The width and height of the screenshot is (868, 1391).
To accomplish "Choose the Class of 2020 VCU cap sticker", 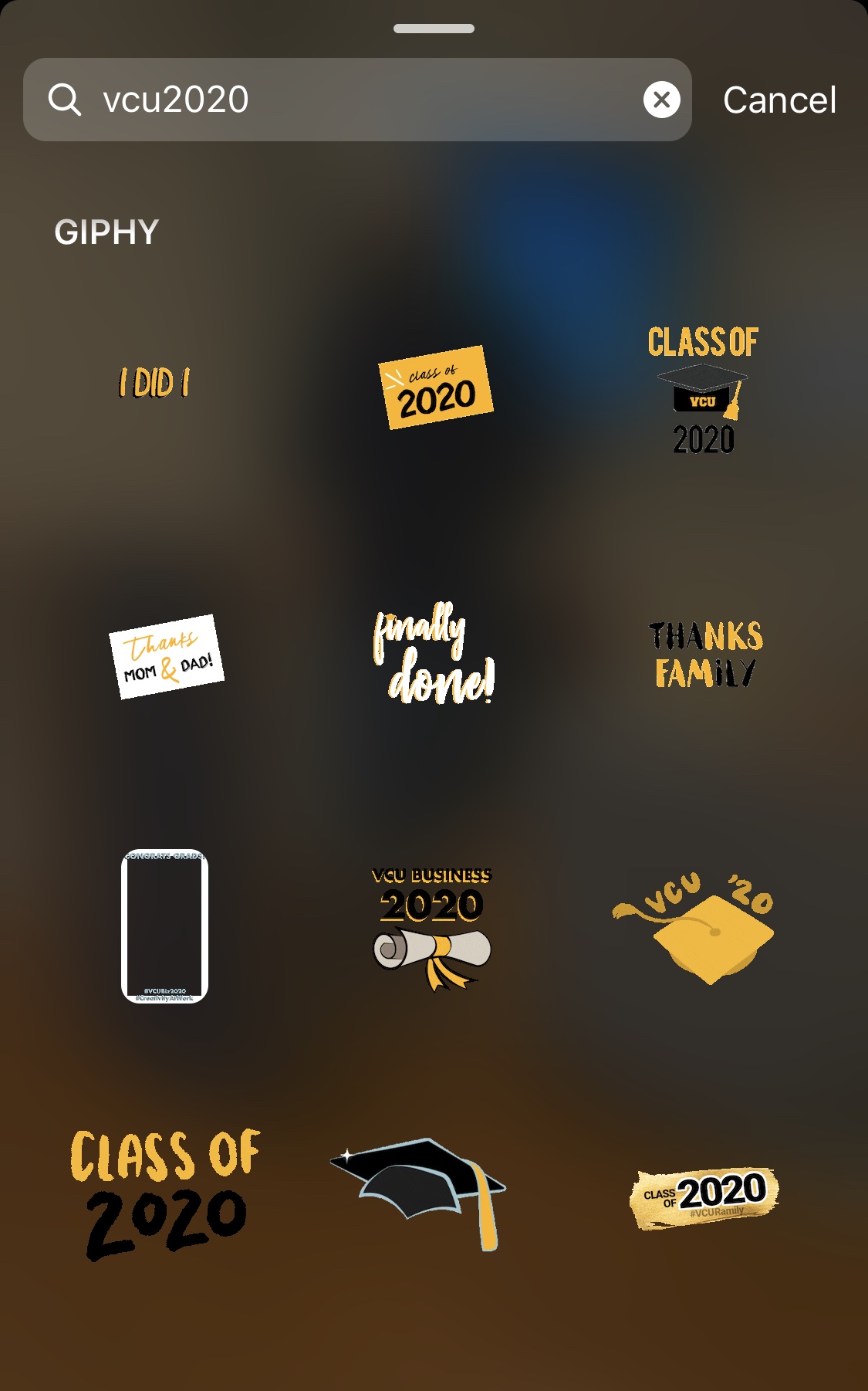I will (703, 390).
